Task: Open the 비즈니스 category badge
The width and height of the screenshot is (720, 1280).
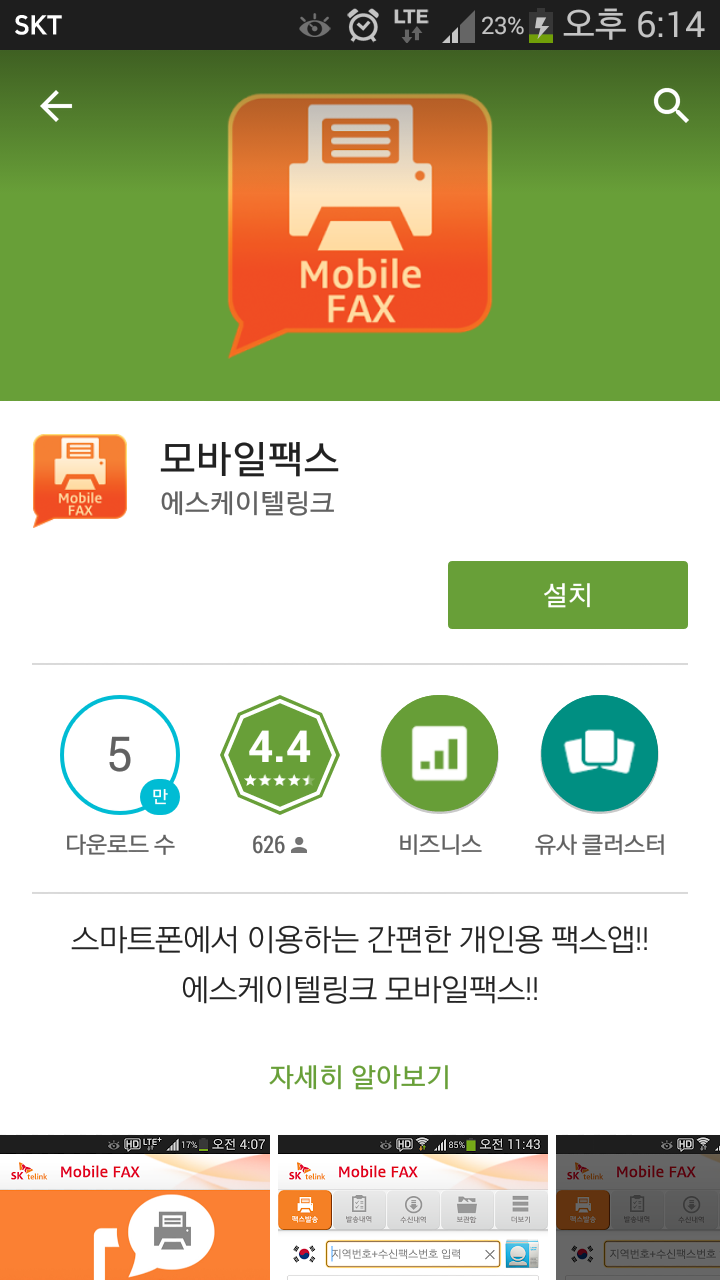Action: pos(440,755)
